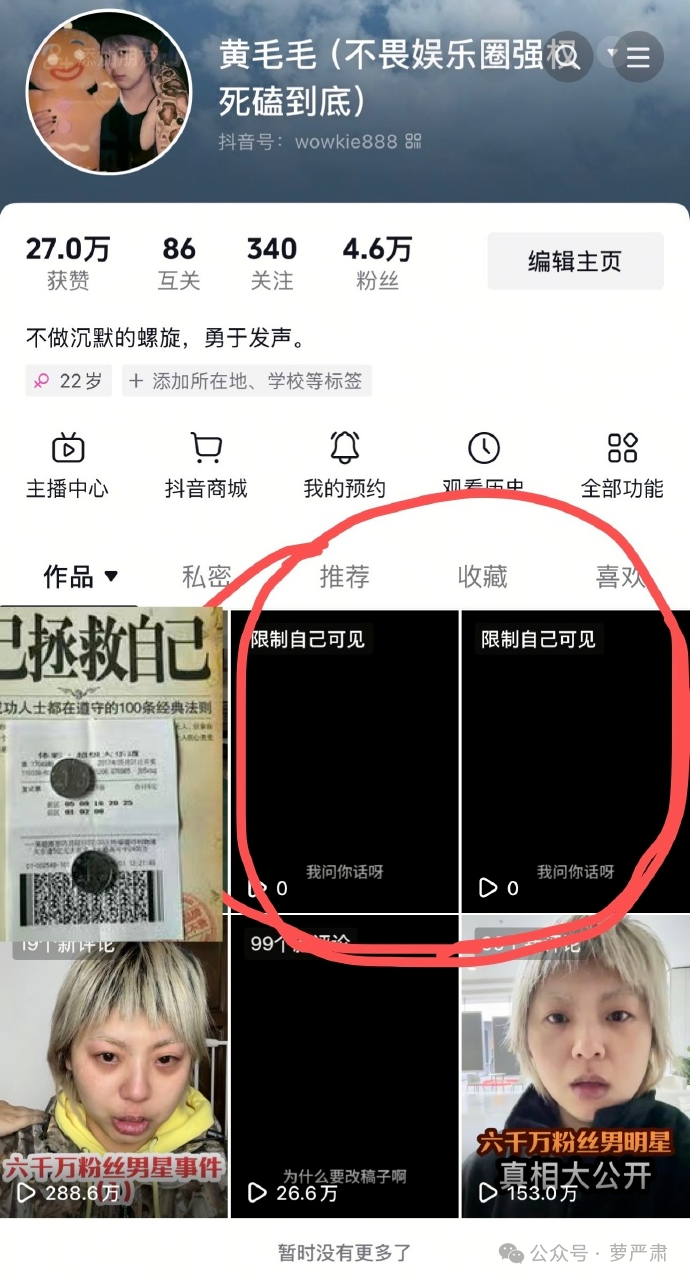Switch to the 推荐 tab
The image size is (690, 1281).
click(x=344, y=577)
